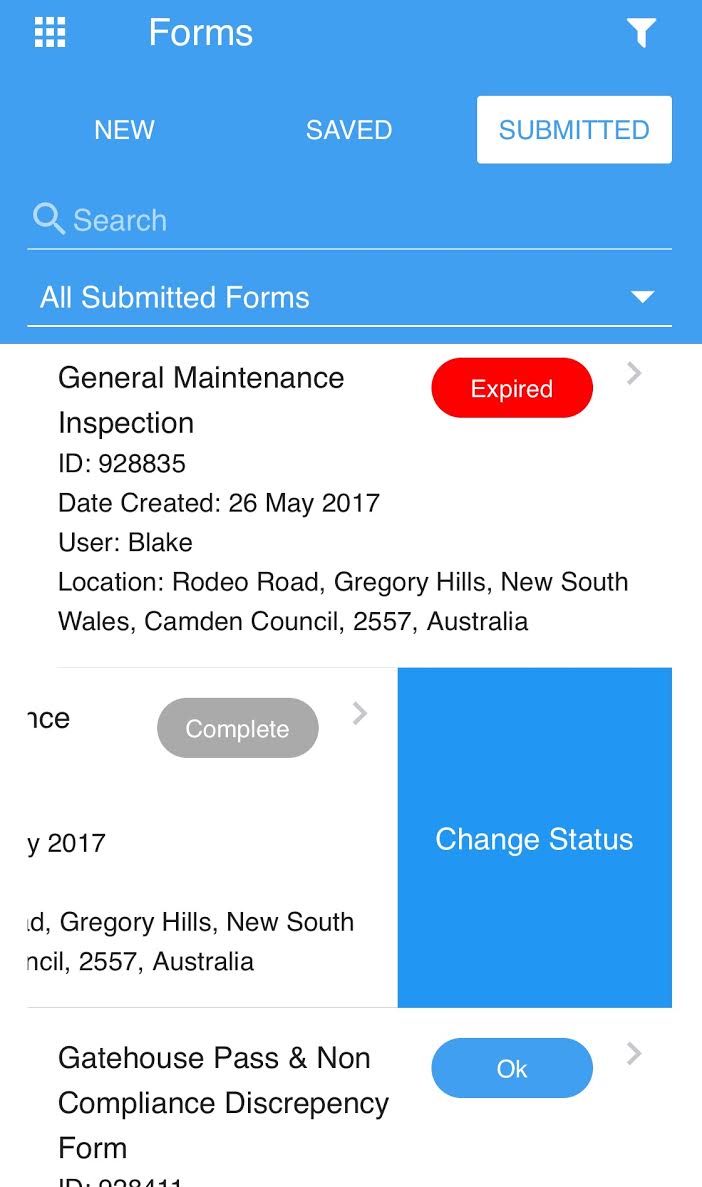Tap the Change Status action
Image resolution: width=702 pixels, height=1187 pixels.
[535, 838]
